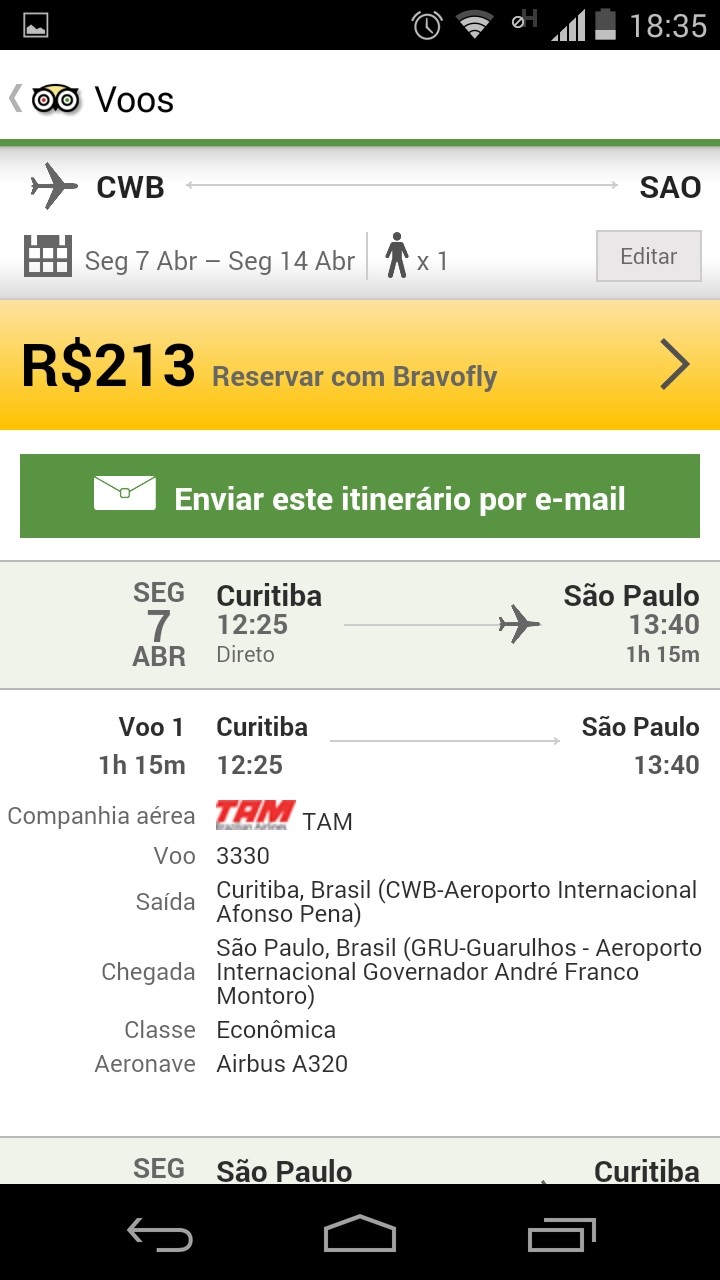720x1280 pixels.
Task: Tap the system back button
Action: 160,1234
